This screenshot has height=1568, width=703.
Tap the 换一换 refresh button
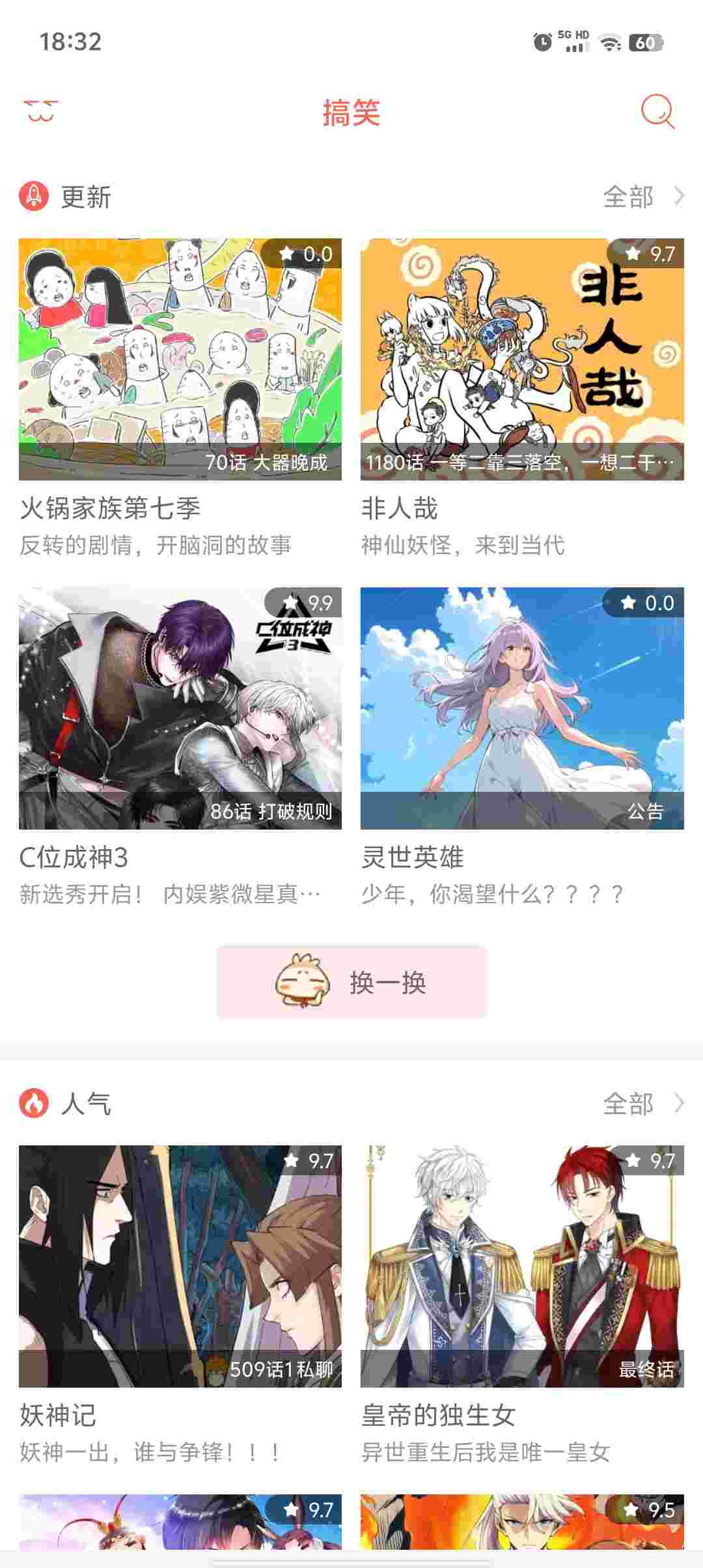pyautogui.click(x=351, y=982)
